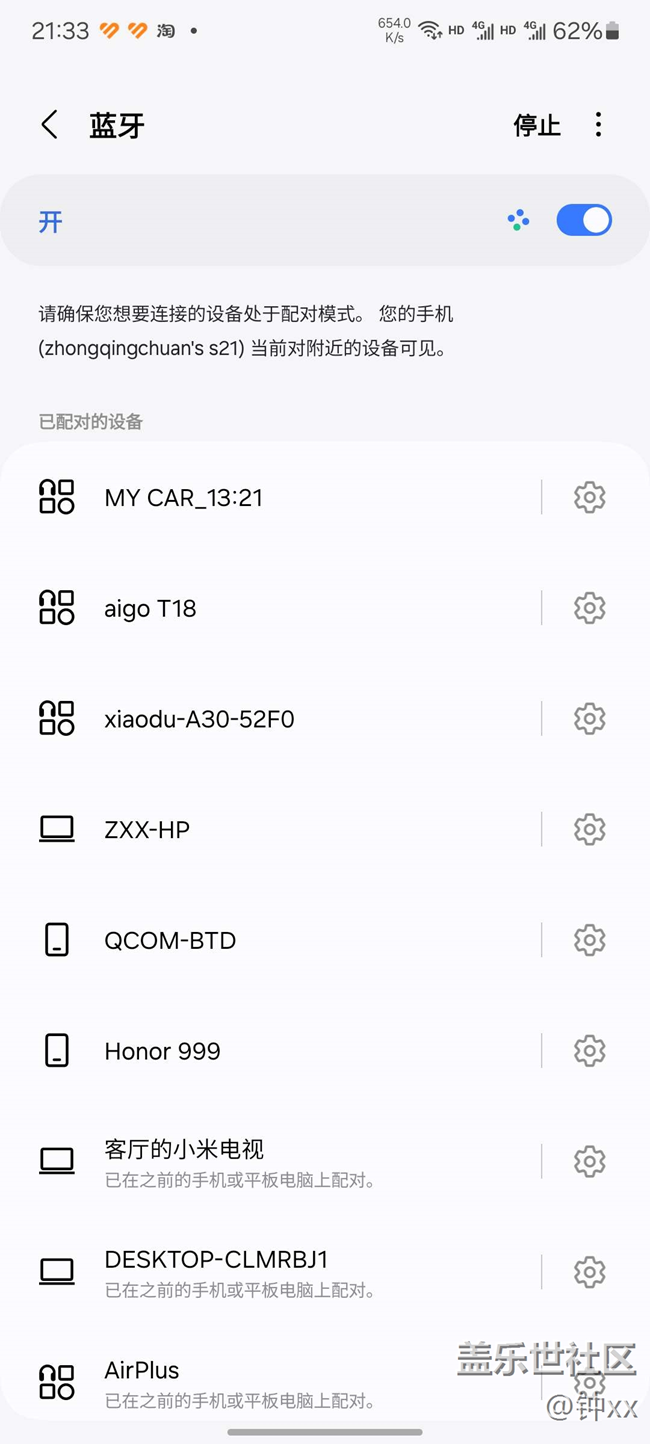Open settings gear for xiaodu-A30-52F0

589,719
